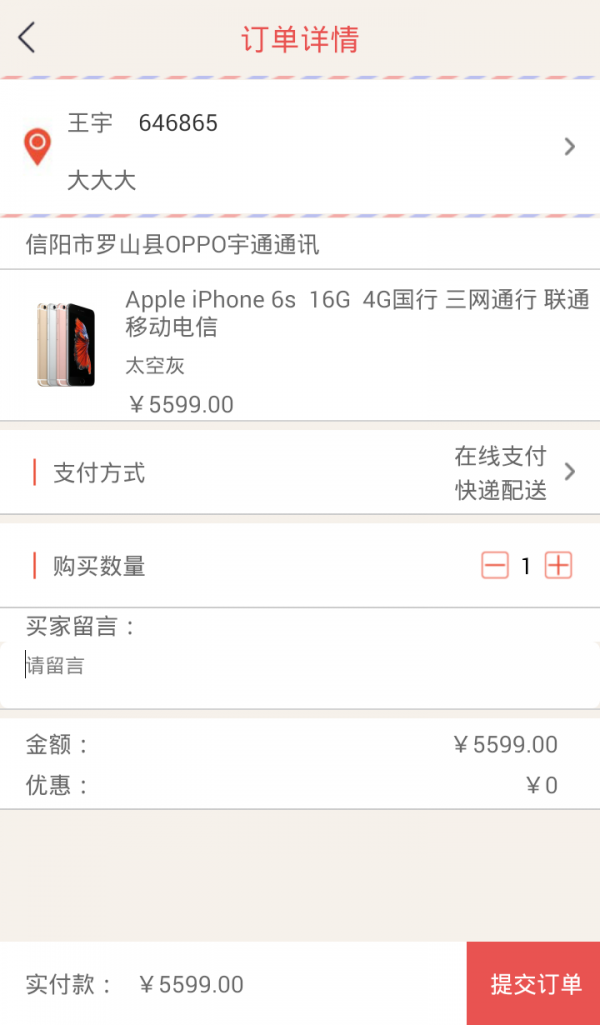Decrease the purchase quantity with the minus button

pyautogui.click(x=495, y=566)
